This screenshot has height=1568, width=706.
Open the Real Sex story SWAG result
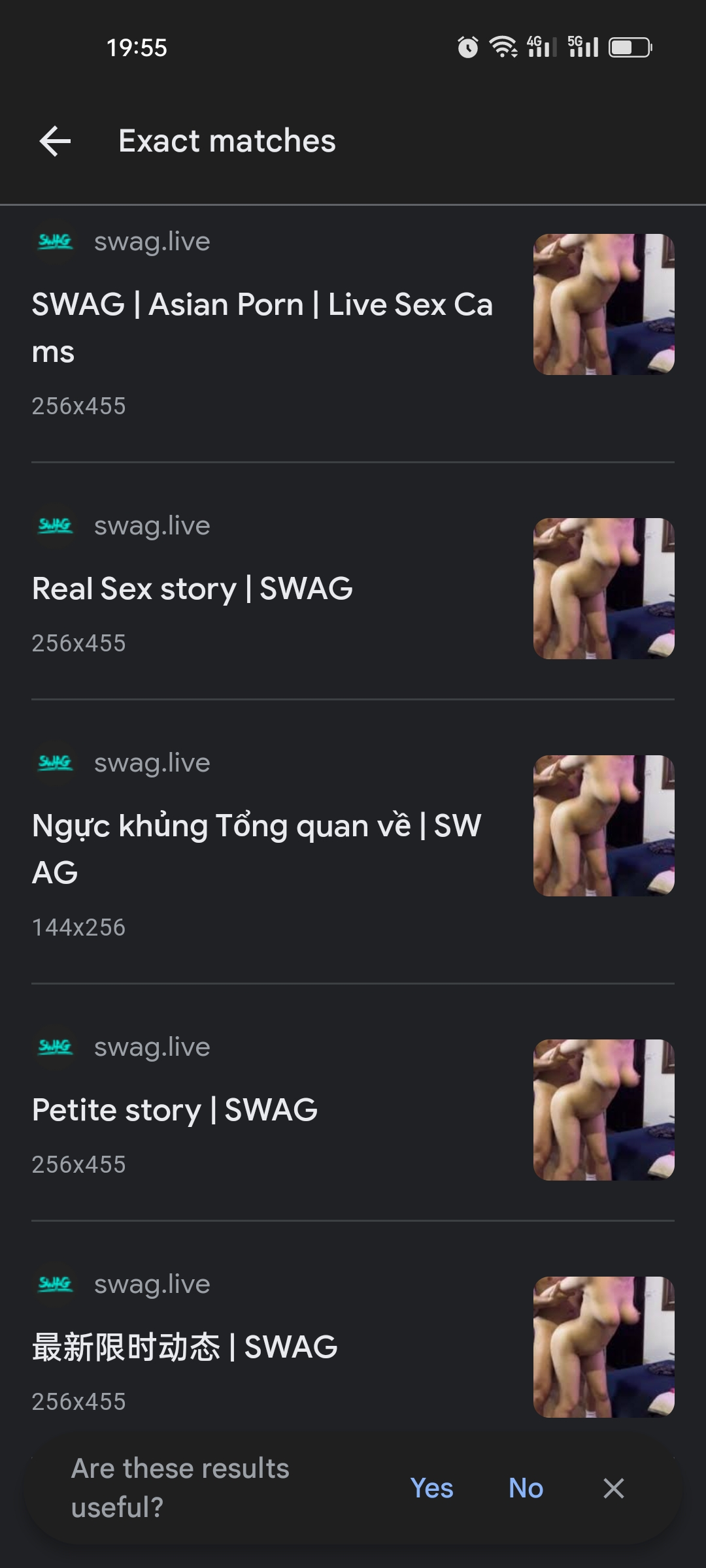coord(193,588)
